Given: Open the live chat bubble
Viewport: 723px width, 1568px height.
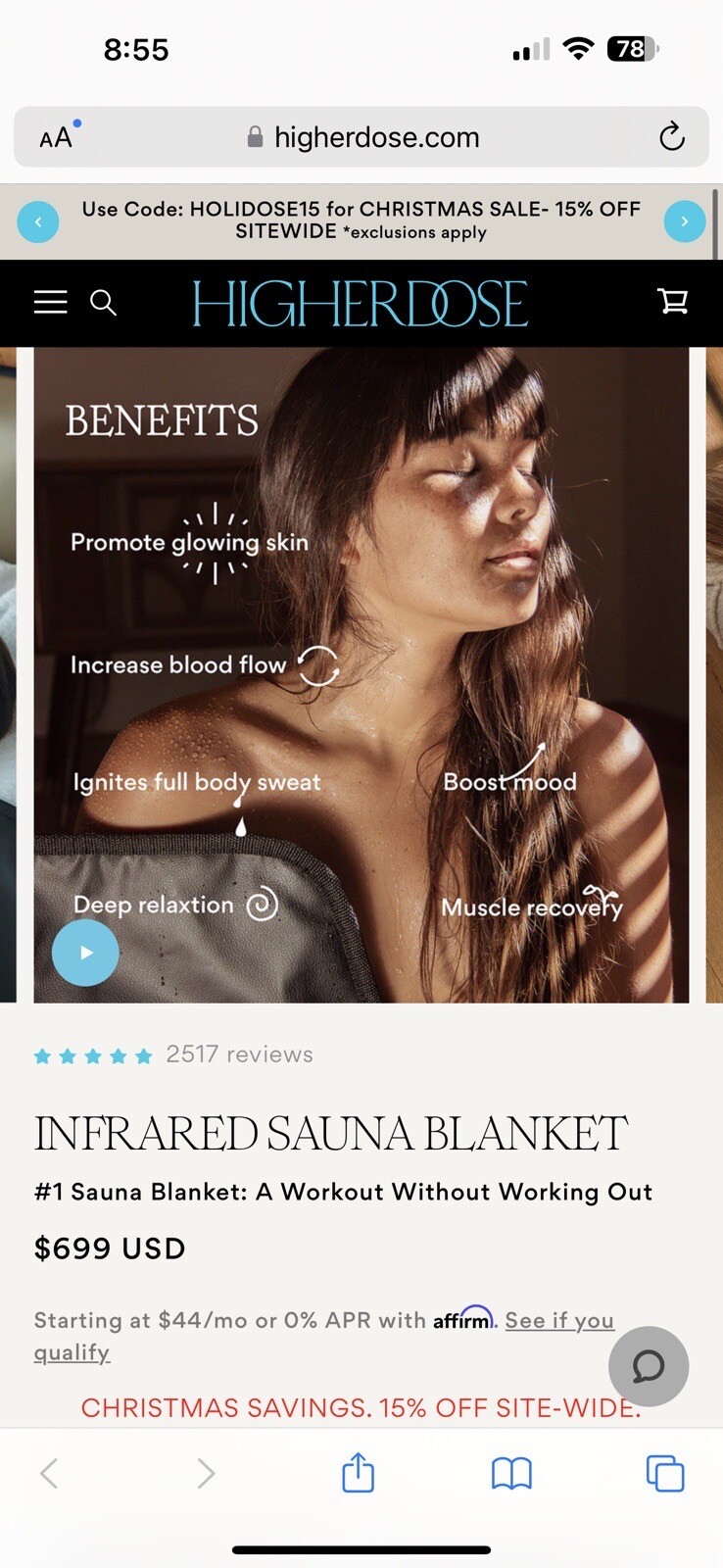Looking at the screenshot, I should point(649,1366).
